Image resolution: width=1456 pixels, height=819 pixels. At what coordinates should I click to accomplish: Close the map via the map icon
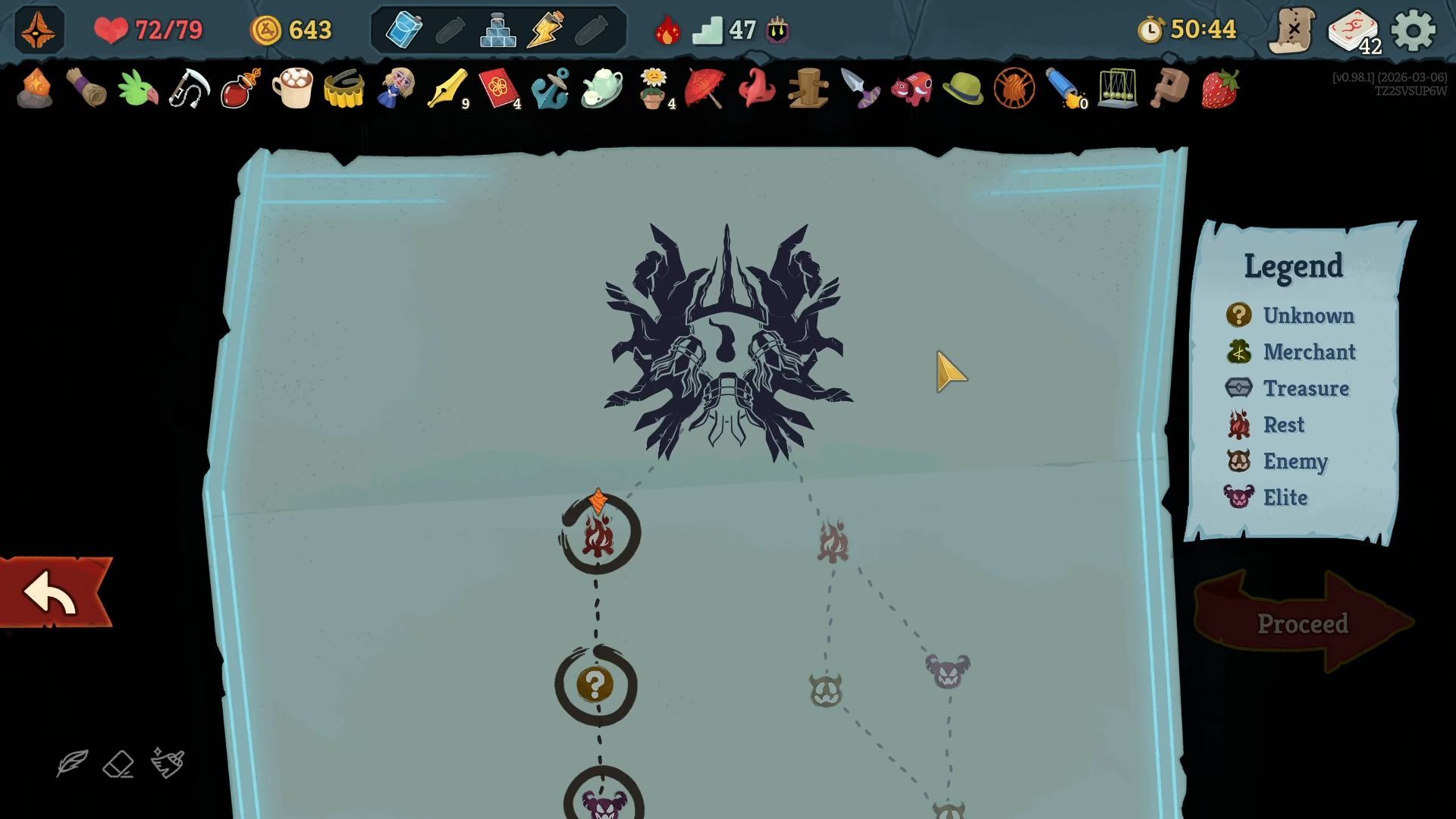point(1292,30)
